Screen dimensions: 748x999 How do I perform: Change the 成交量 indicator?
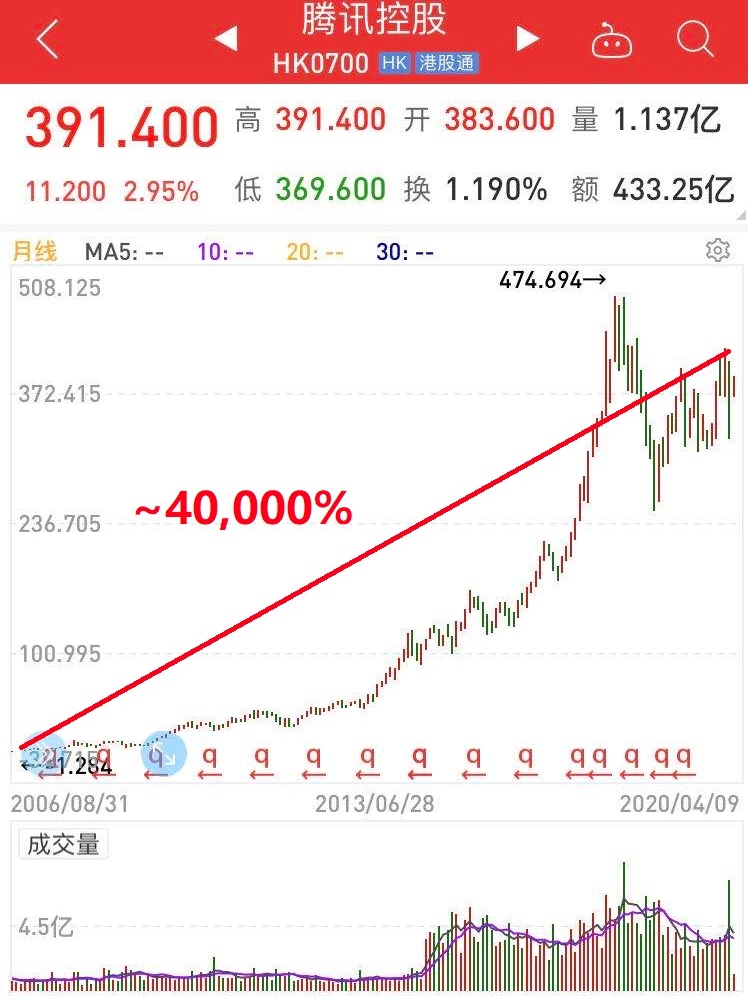(63, 845)
